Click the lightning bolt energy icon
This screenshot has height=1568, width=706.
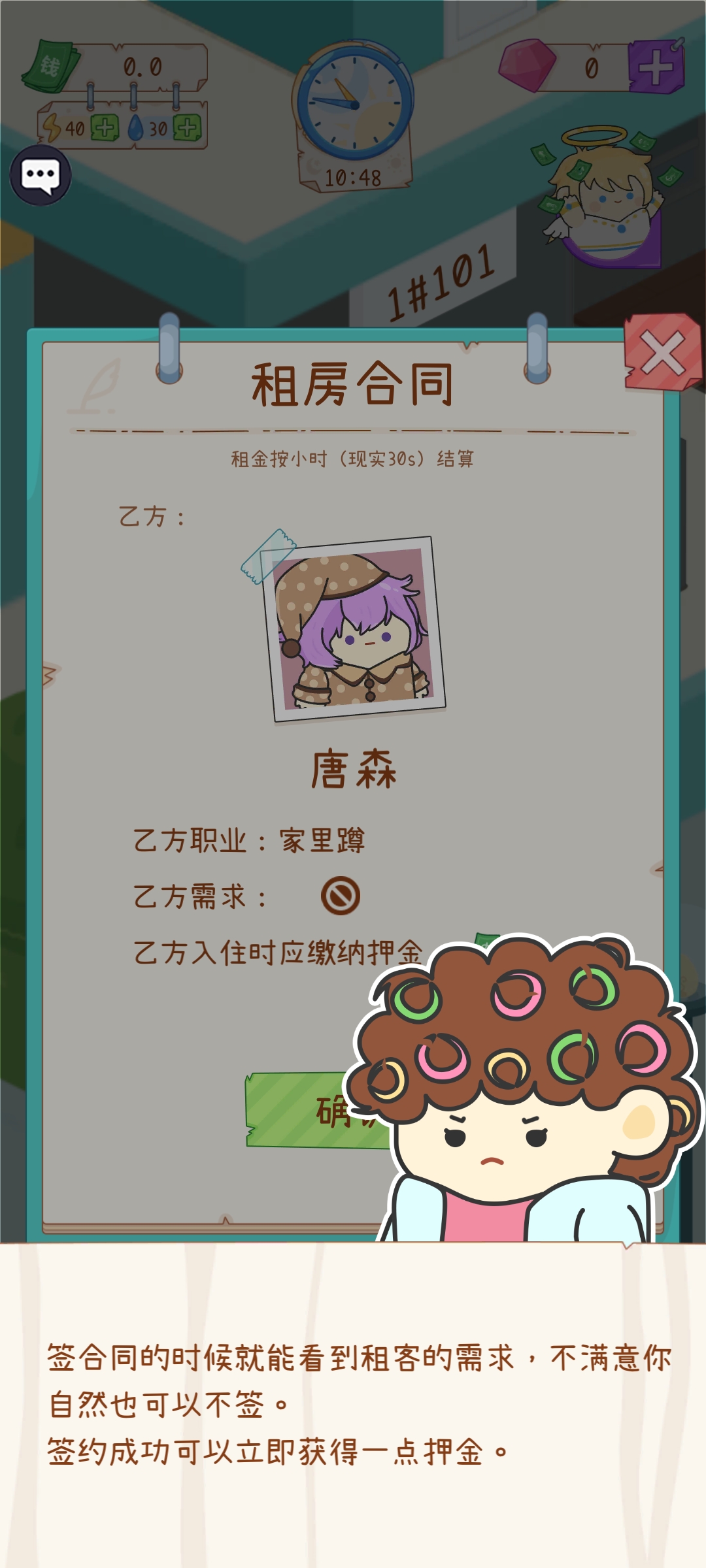[52, 128]
